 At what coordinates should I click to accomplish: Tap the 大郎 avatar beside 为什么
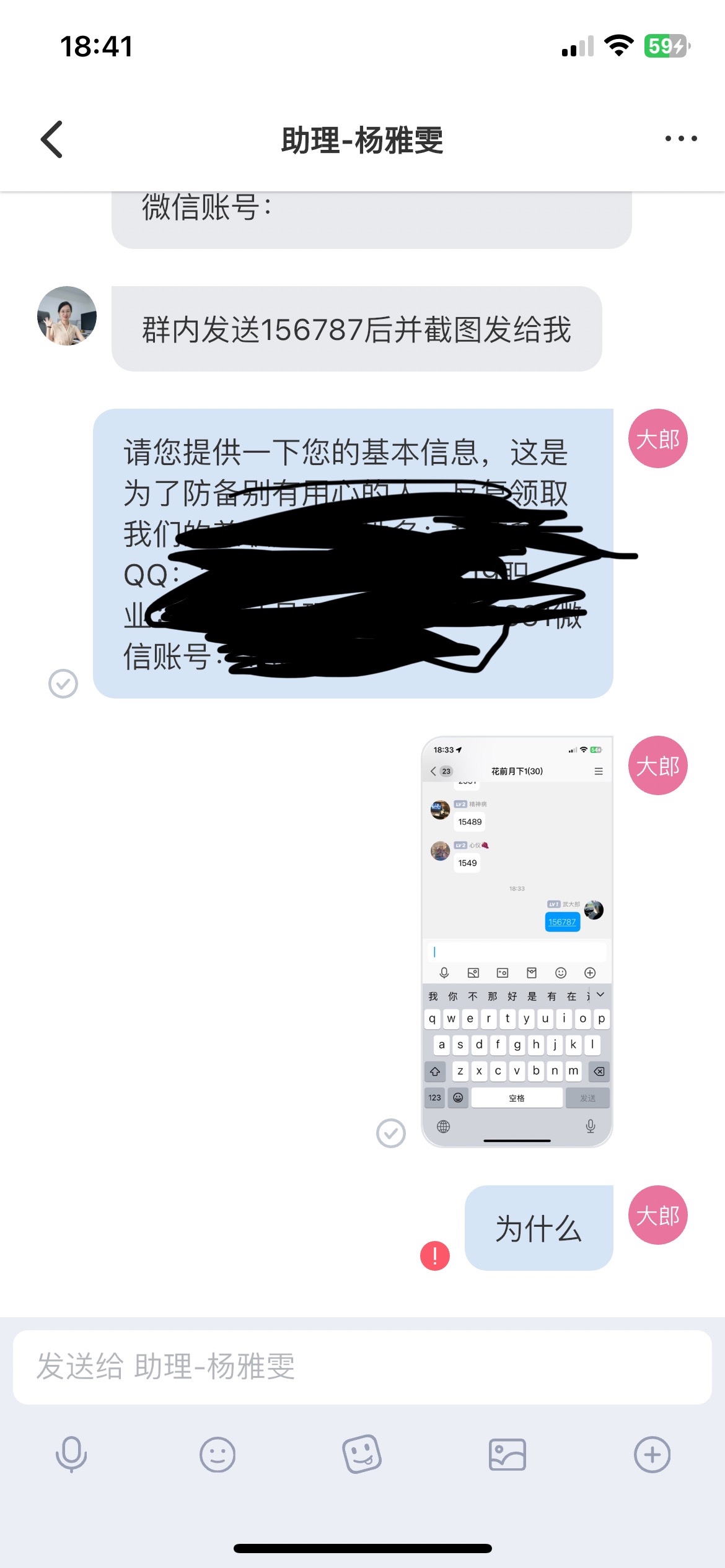pyautogui.click(x=657, y=1215)
